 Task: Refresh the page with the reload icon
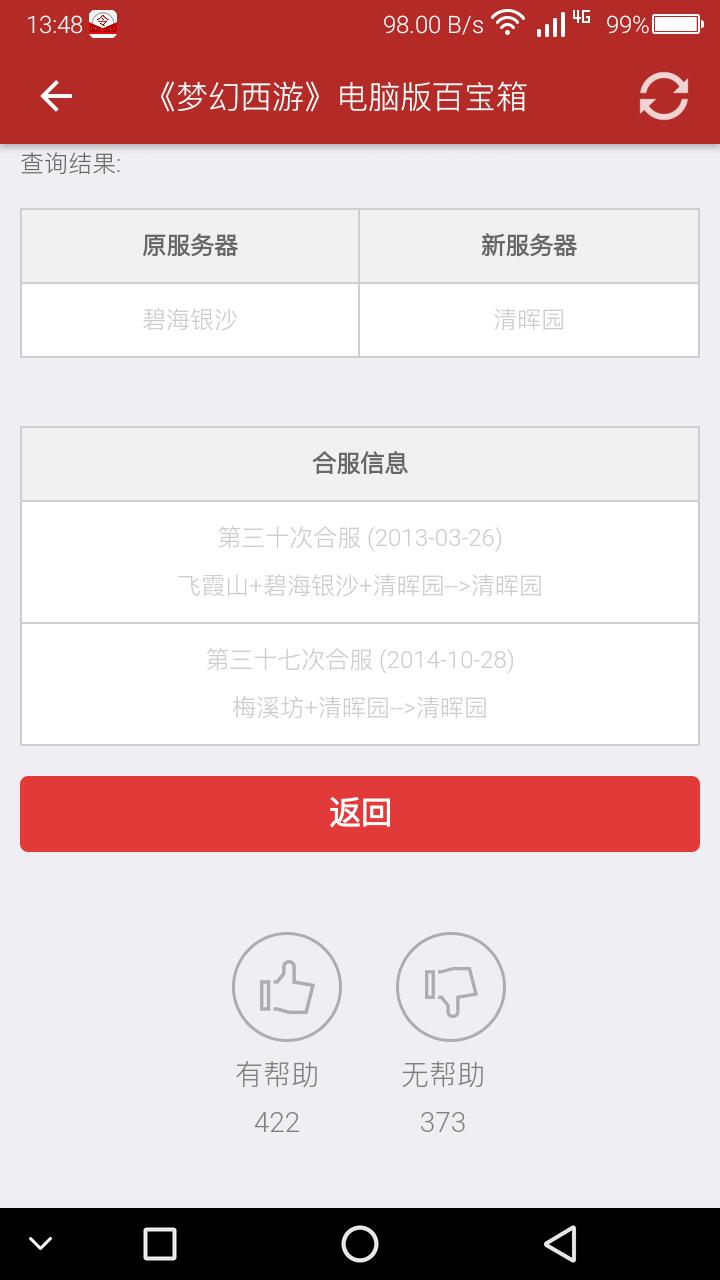click(x=664, y=96)
